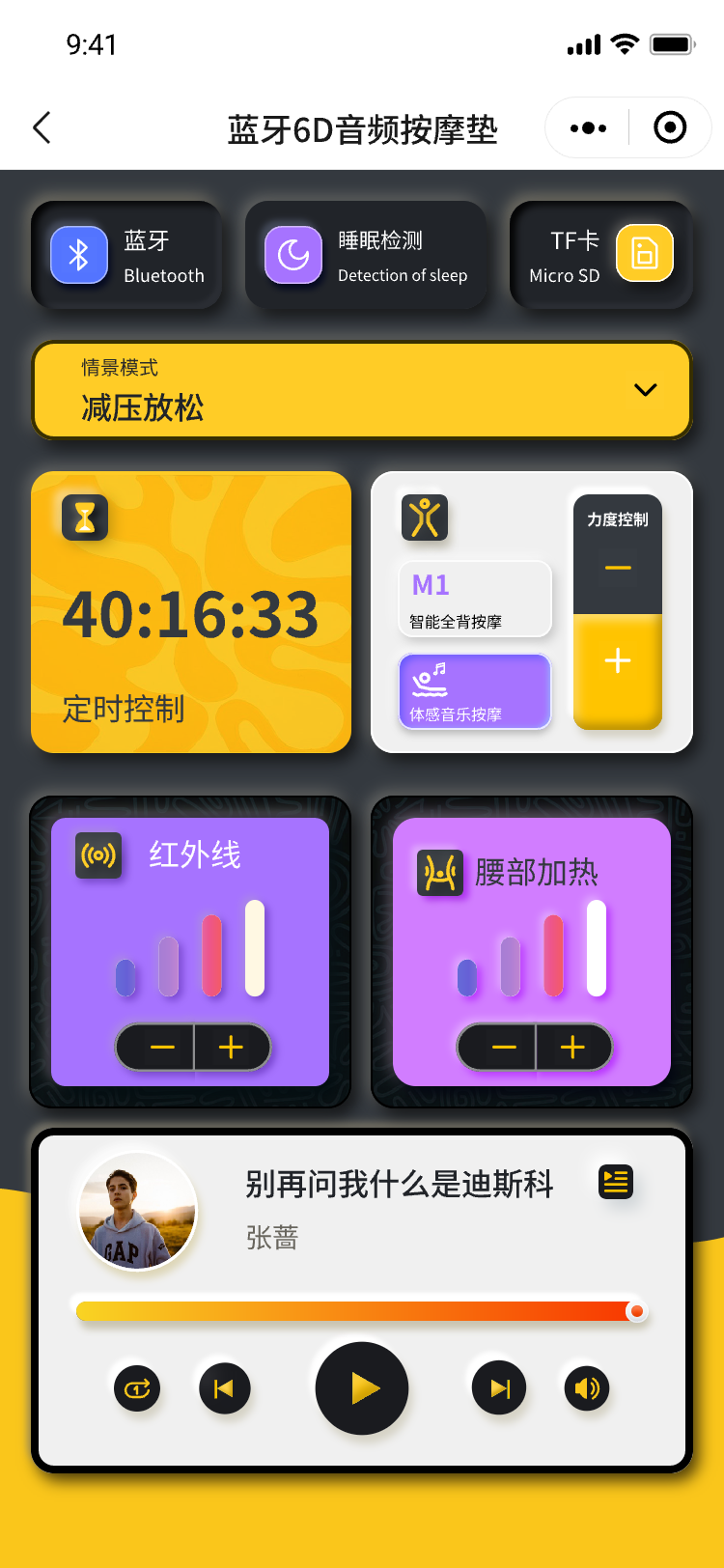Viewport: 724px width, 1568px height.
Task: Open 睡眠检测 sleep detection
Action: point(366,256)
